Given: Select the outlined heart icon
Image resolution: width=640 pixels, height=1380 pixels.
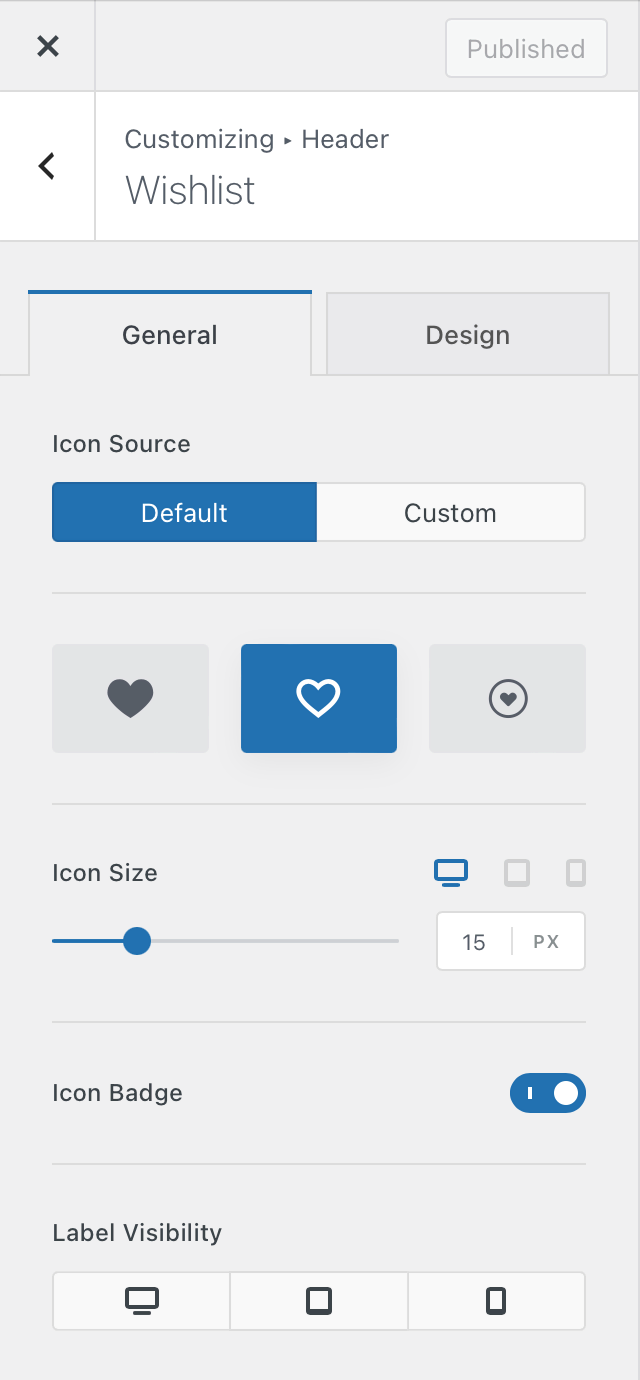Looking at the screenshot, I should [319, 698].
